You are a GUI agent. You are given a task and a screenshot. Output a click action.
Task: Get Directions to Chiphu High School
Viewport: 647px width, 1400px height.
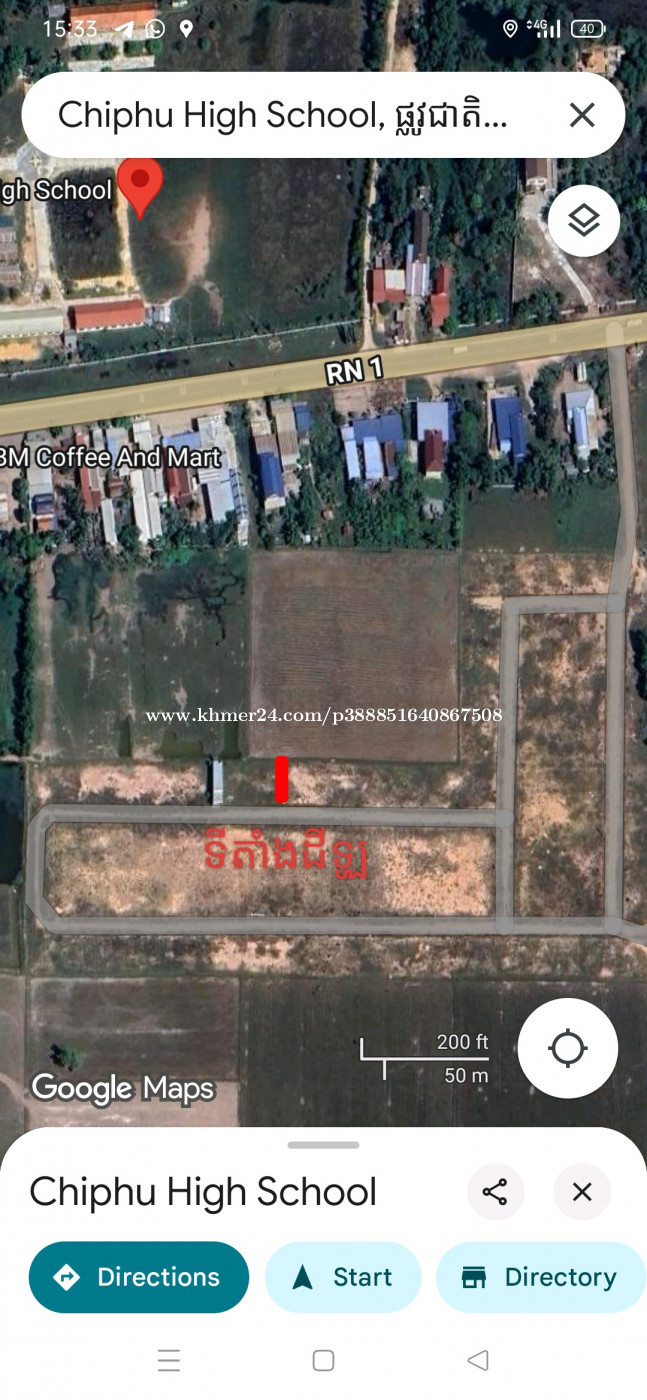tap(139, 1277)
